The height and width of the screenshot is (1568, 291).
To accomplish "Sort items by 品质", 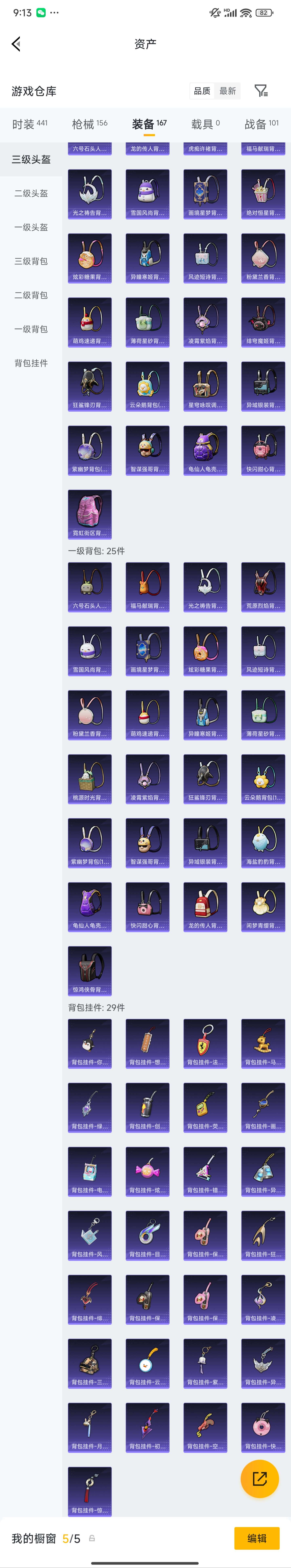I will tap(202, 91).
